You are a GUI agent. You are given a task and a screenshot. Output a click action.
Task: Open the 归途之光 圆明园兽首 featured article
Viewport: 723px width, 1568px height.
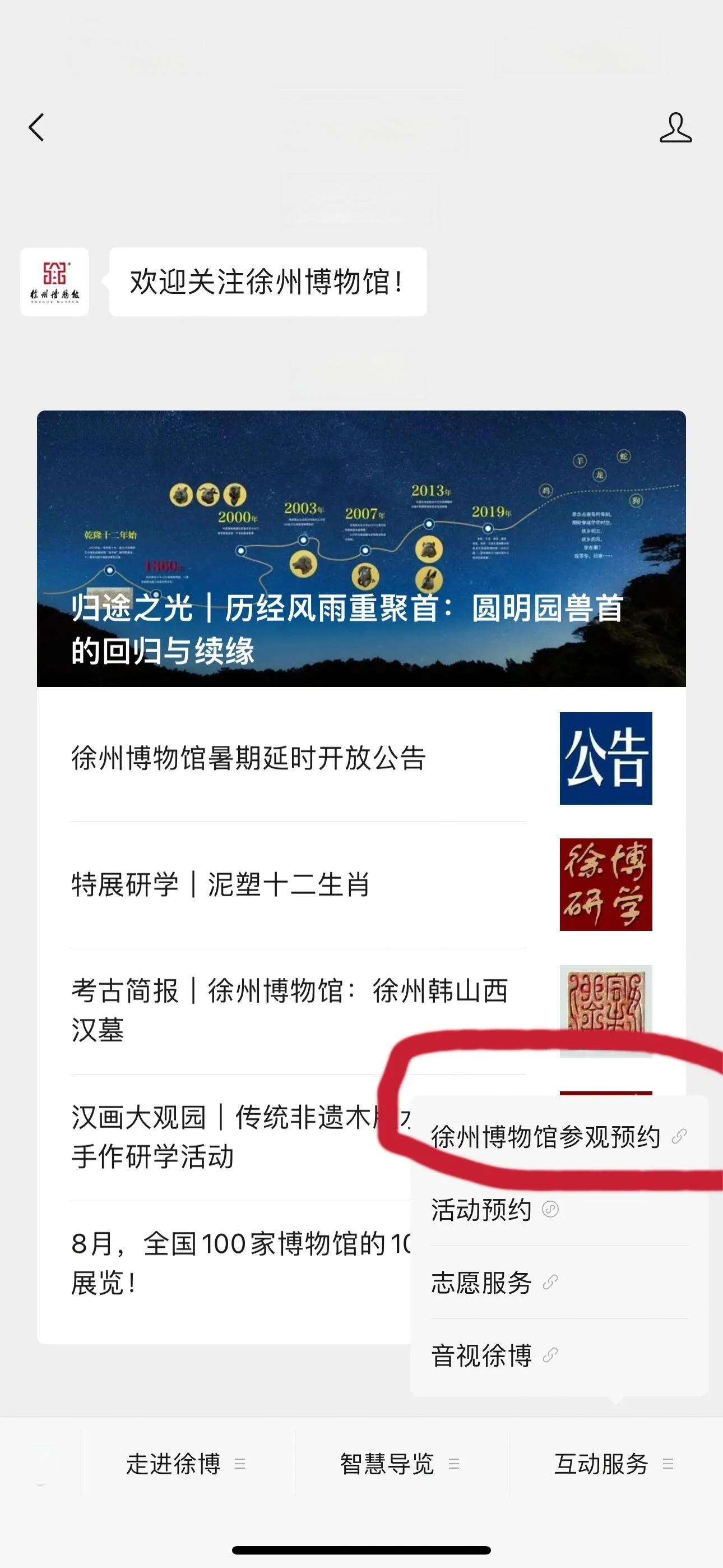click(361, 548)
